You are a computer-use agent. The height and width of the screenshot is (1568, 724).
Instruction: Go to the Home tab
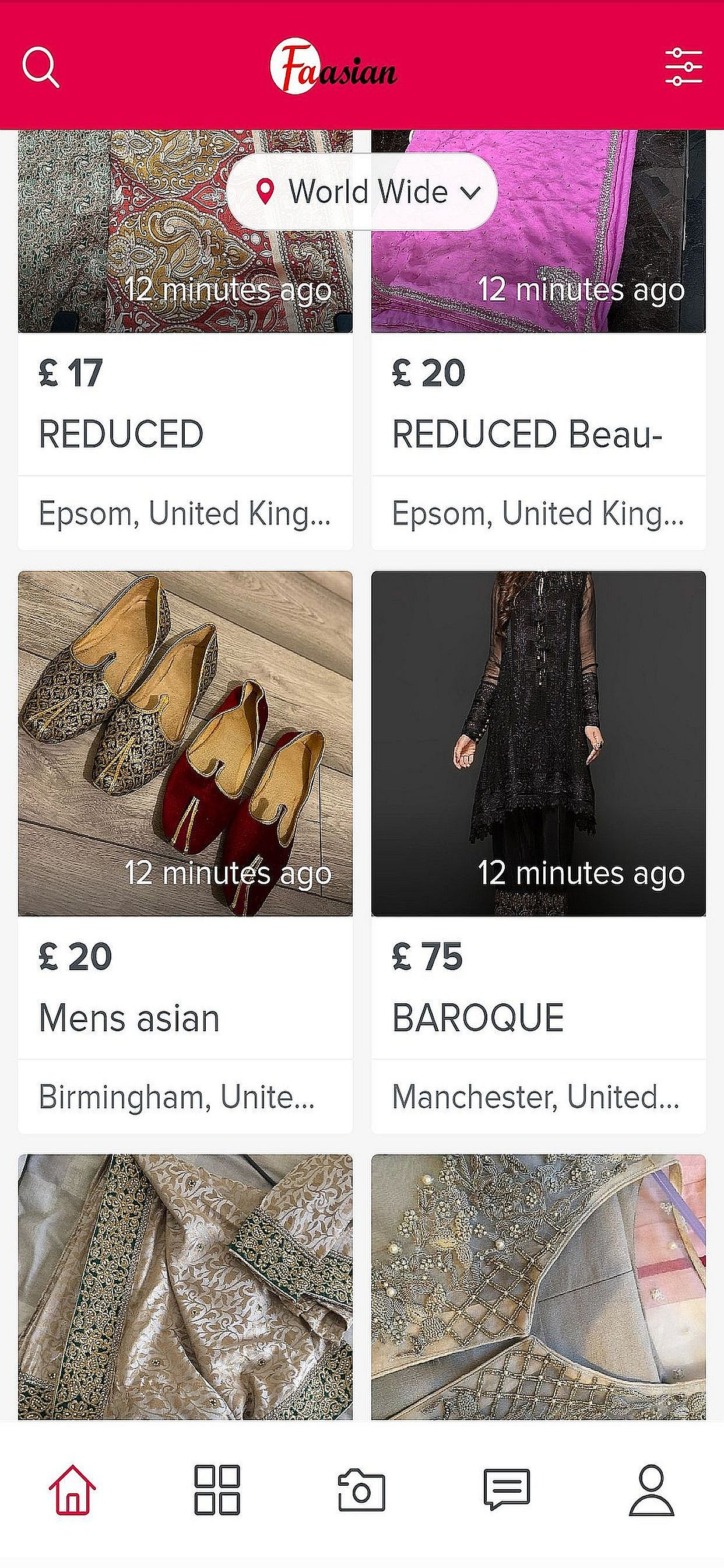click(72, 1489)
